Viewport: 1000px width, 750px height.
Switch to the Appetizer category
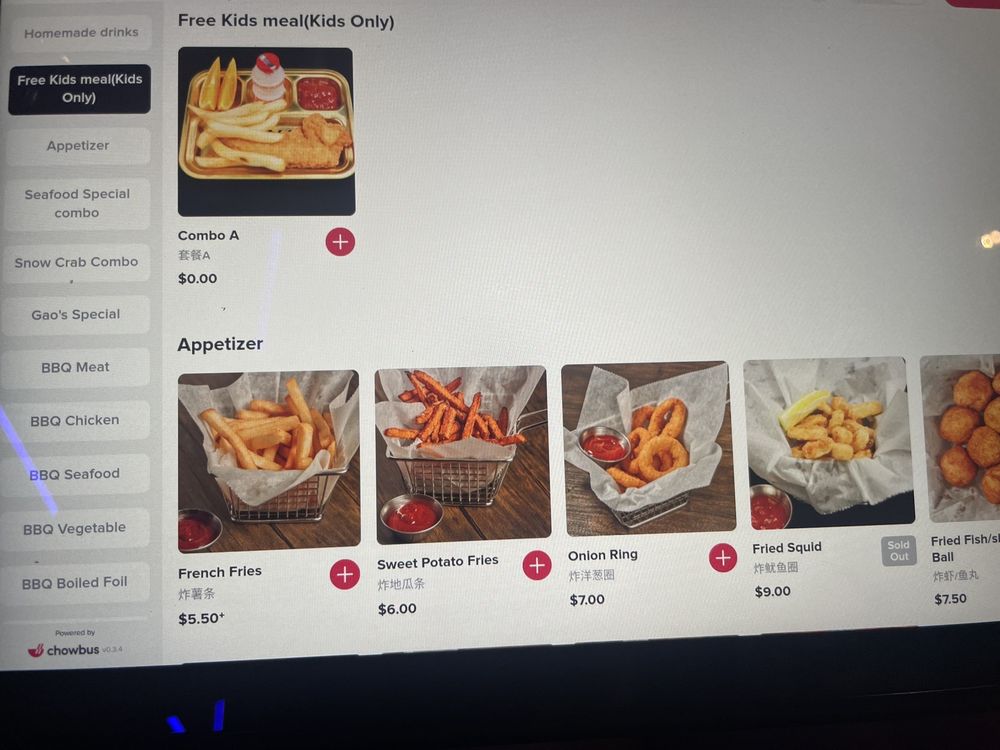click(78, 146)
